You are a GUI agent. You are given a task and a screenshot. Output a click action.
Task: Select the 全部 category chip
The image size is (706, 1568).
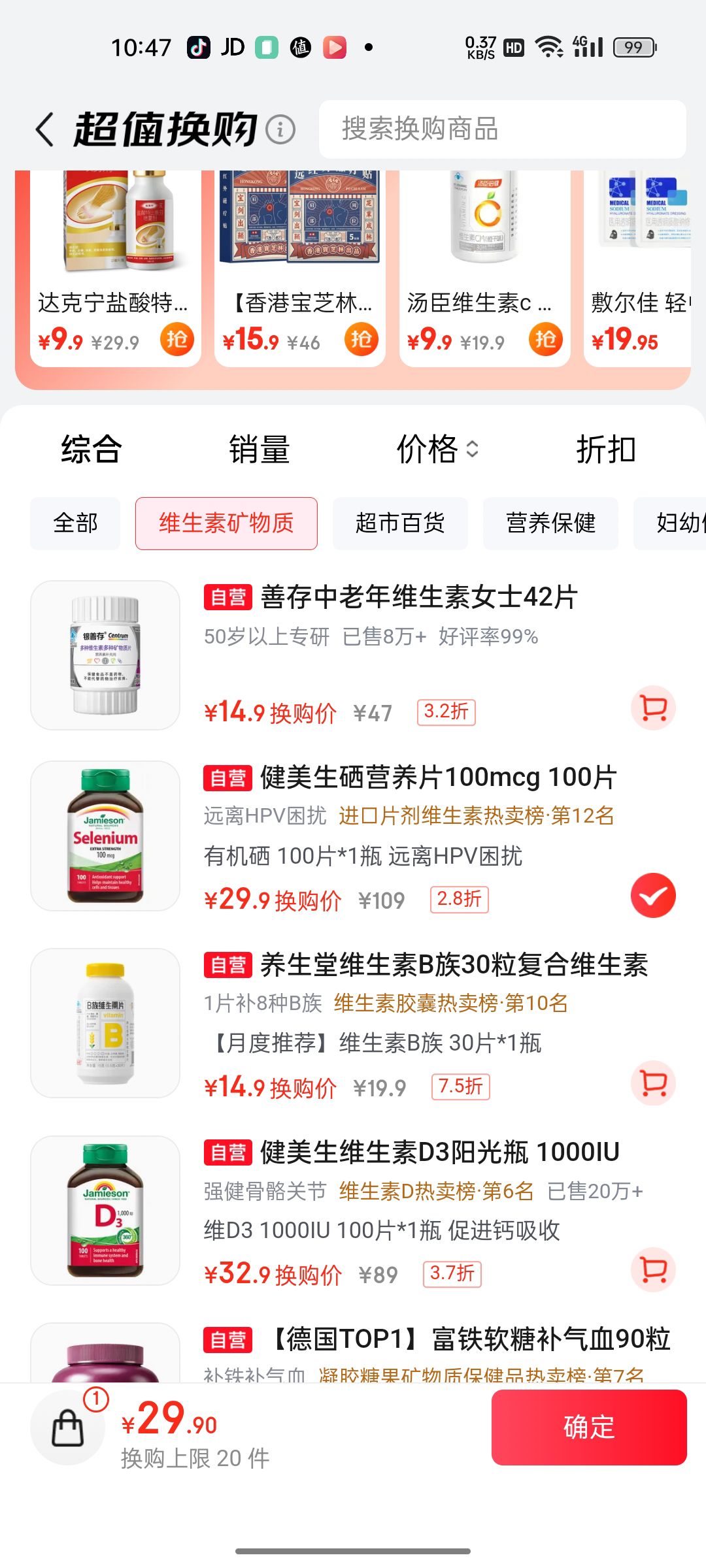[x=75, y=523]
